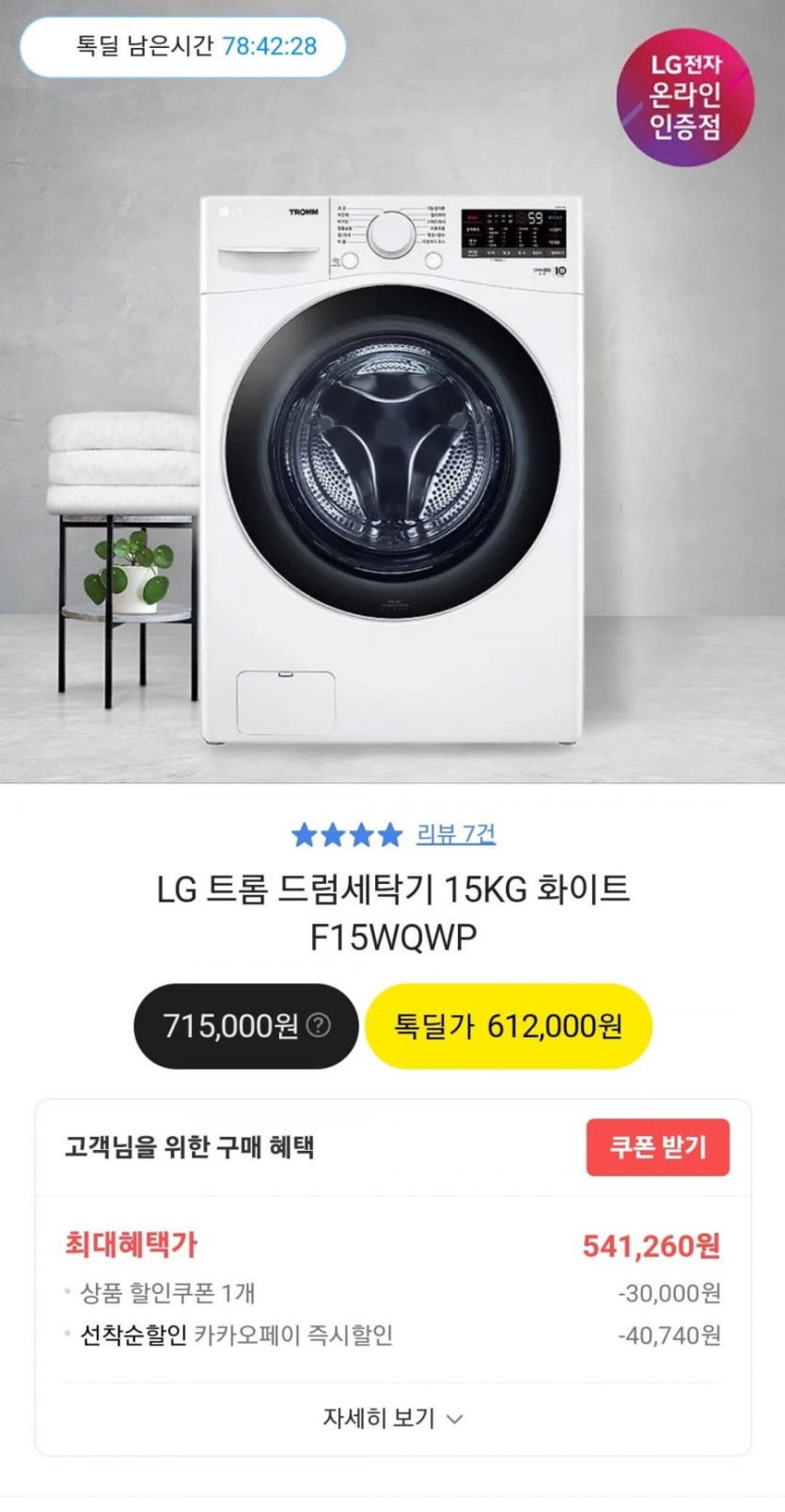Image resolution: width=785 pixels, height=1512 pixels.
Task: Open the 리뷰 7건 reviews link
Action: click(456, 834)
